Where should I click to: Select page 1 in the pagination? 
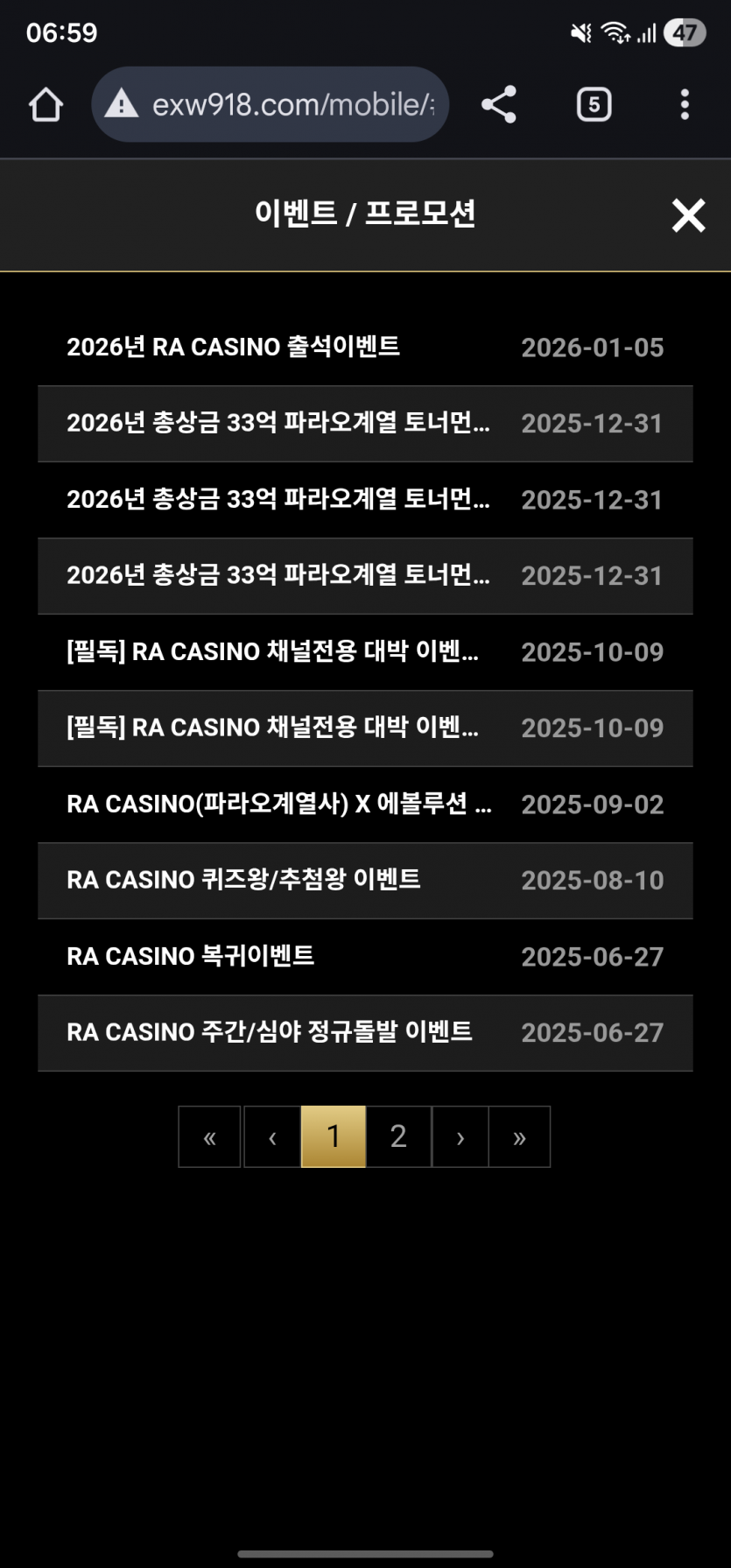pyautogui.click(x=334, y=1136)
